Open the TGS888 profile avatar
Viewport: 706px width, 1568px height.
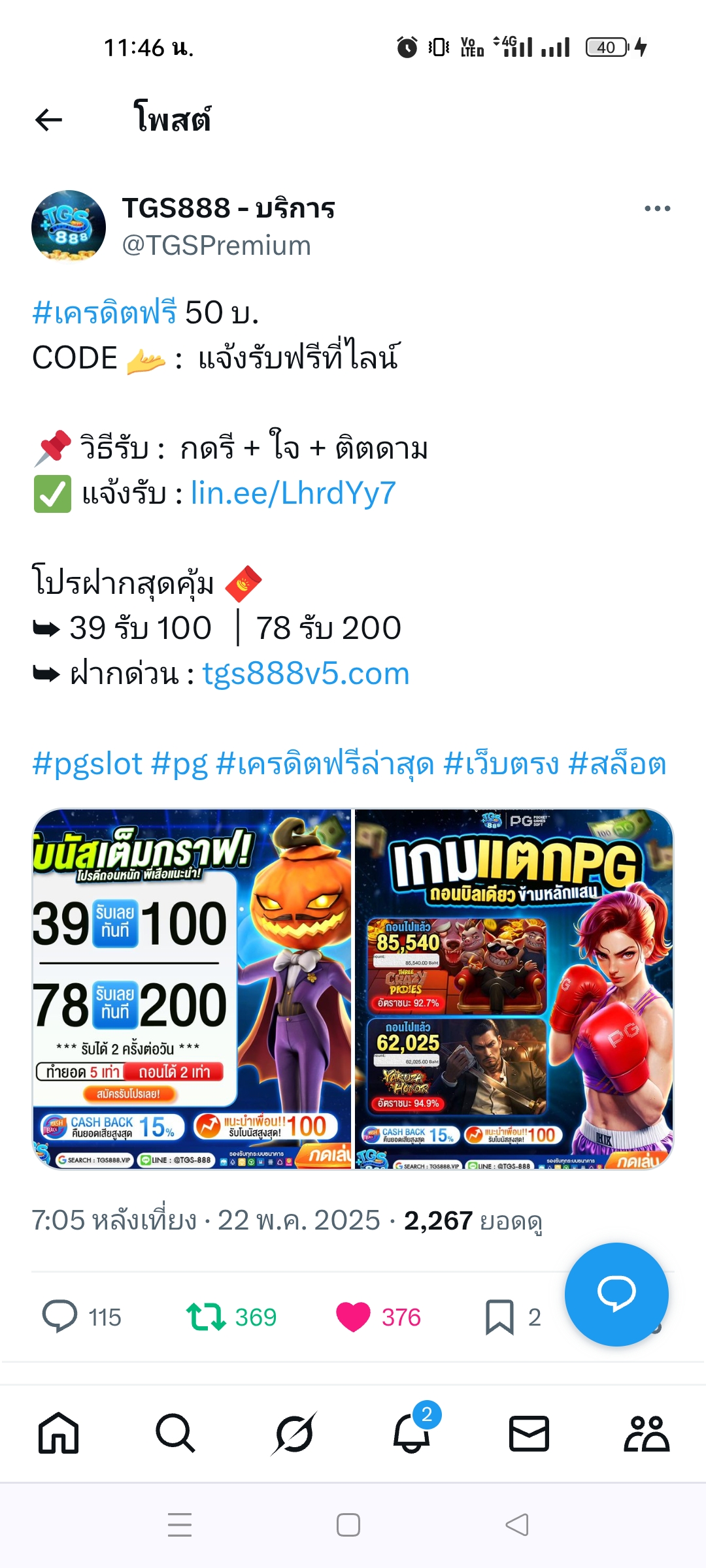tap(69, 226)
